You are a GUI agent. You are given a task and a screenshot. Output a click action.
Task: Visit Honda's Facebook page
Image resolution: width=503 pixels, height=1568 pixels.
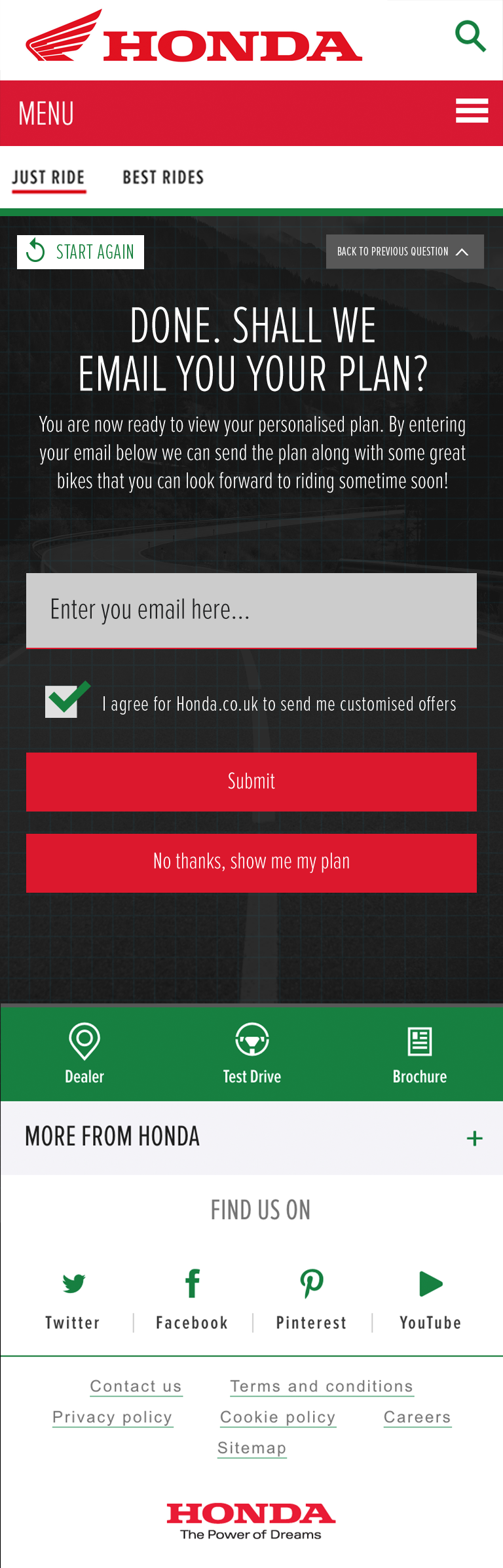coord(192,1300)
